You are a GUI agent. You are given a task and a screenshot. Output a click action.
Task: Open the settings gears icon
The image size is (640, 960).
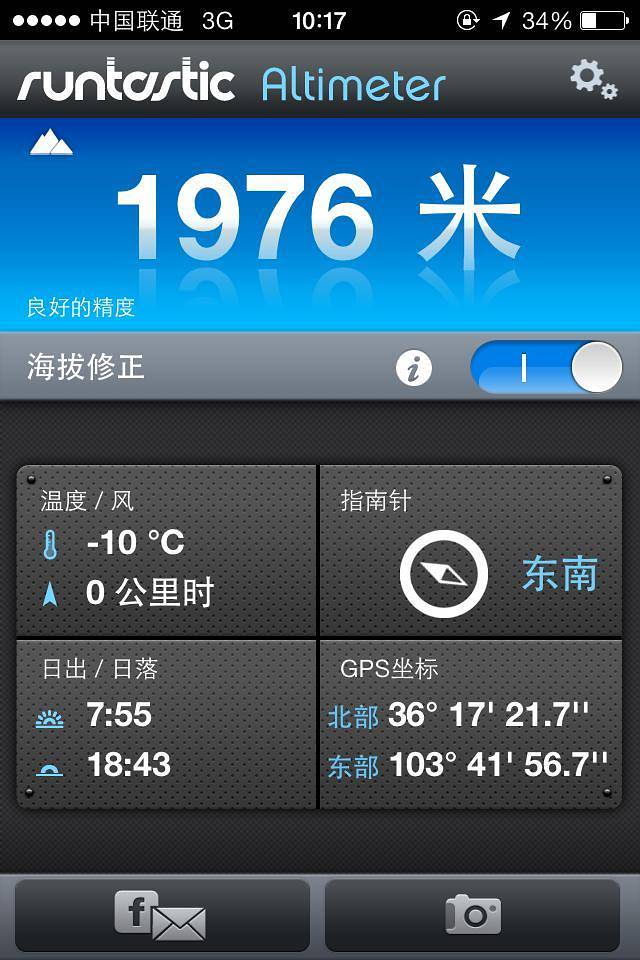pos(593,79)
